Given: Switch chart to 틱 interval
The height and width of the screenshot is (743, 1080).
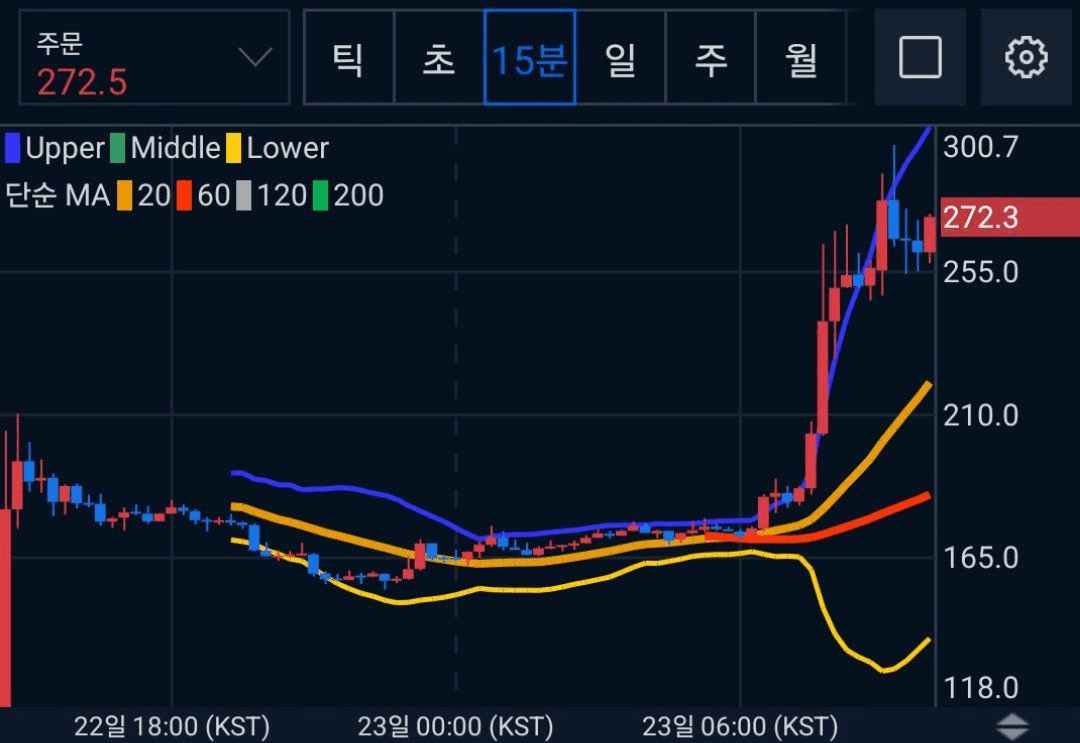Looking at the screenshot, I should (x=348, y=58).
